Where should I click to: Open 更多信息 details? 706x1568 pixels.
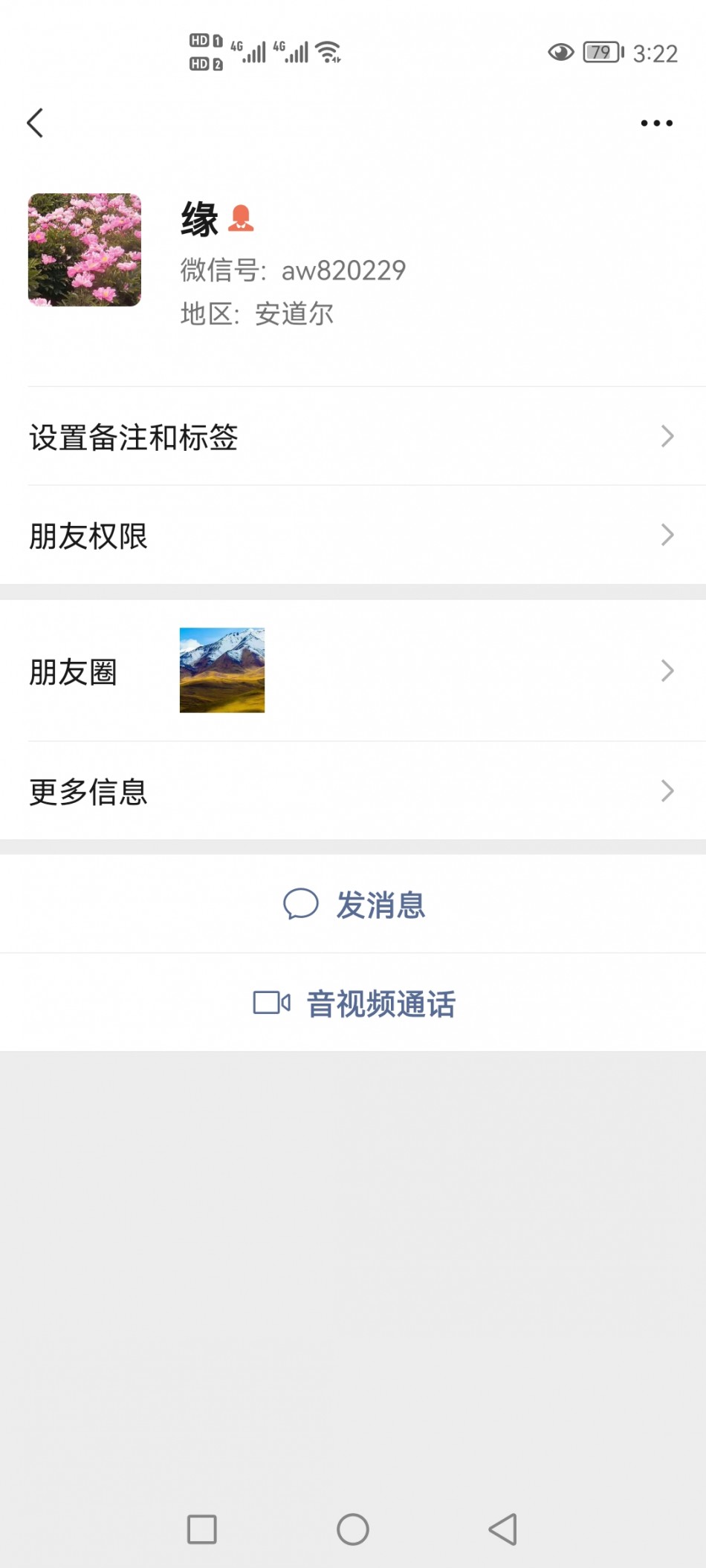[353, 792]
